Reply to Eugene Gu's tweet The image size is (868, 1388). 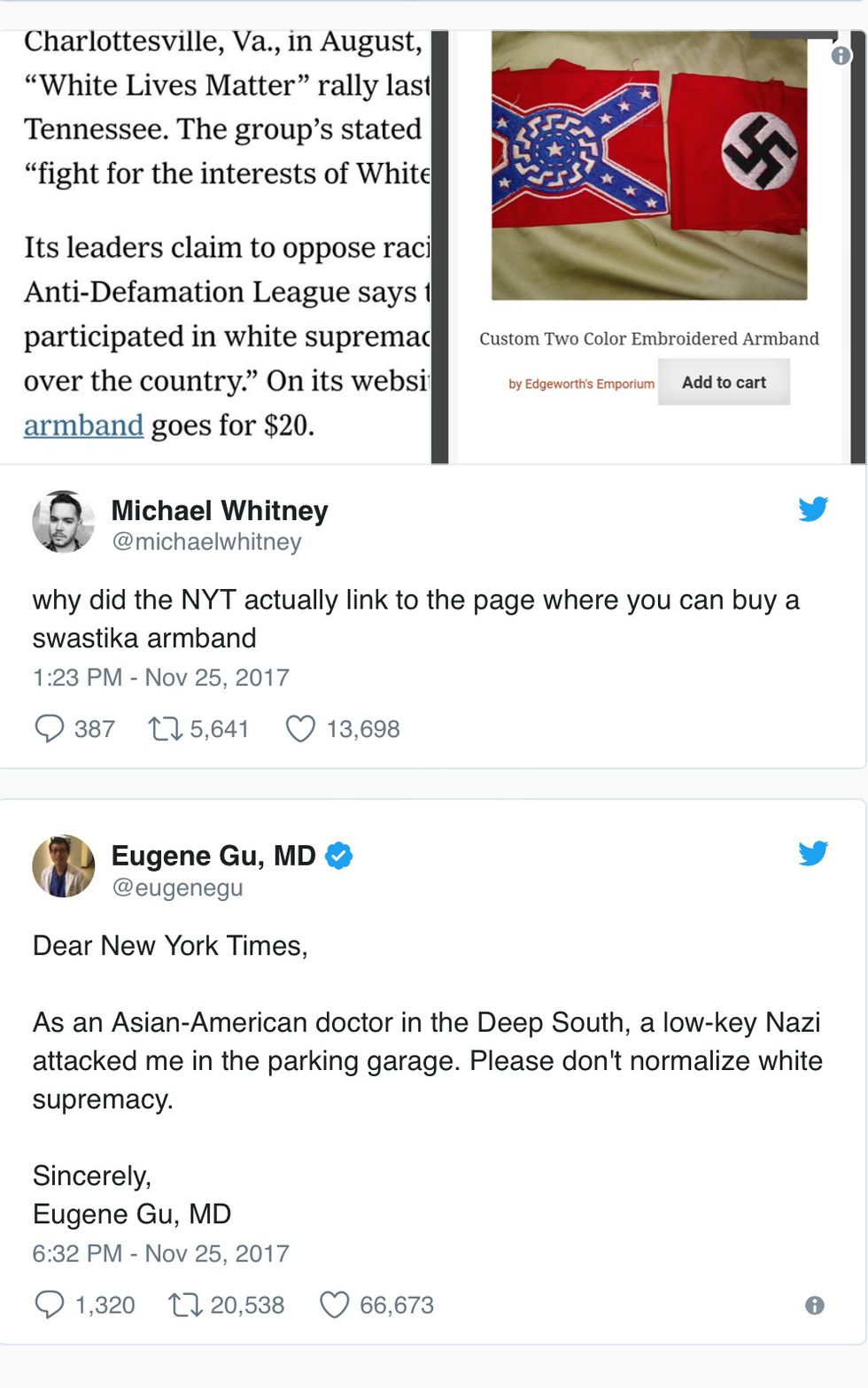click(x=49, y=1304)
